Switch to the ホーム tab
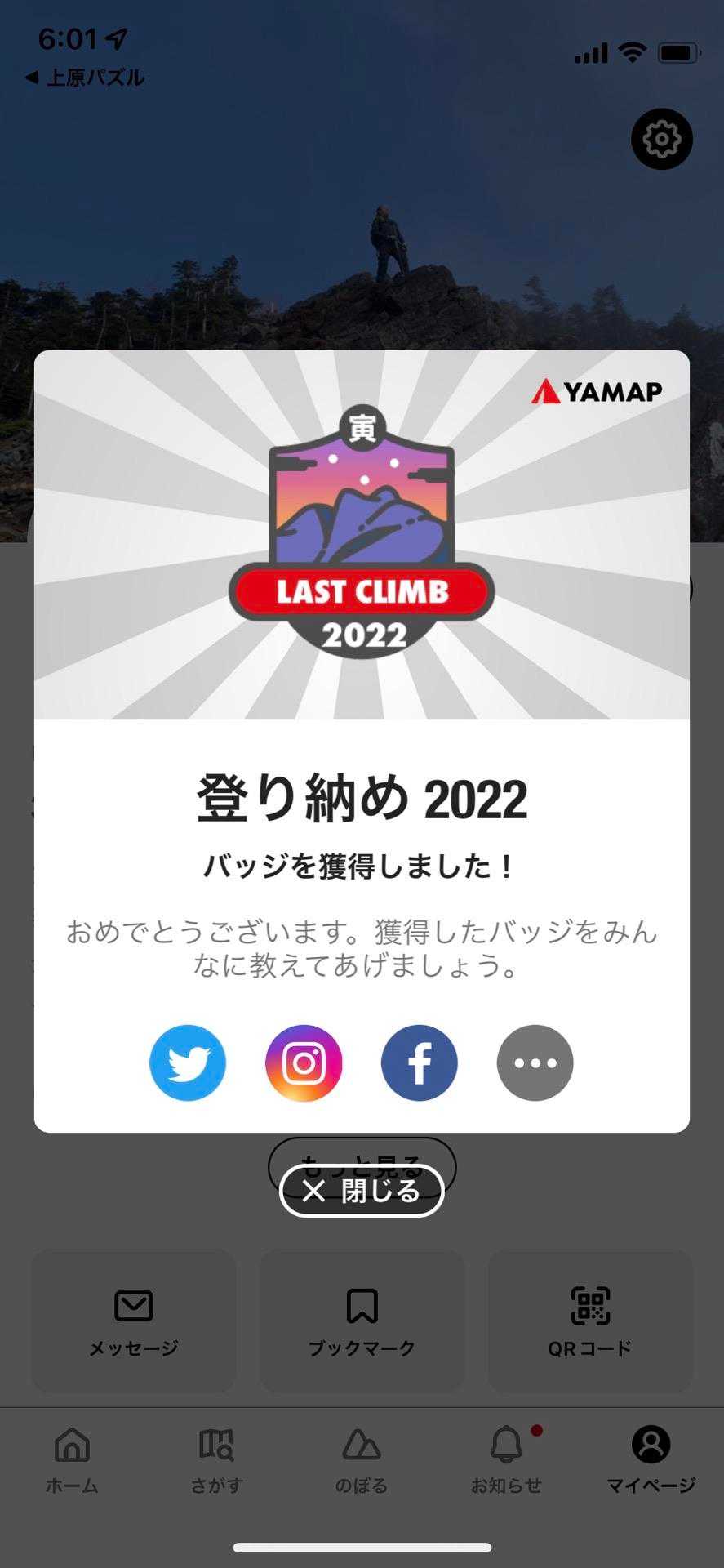This screenshot has height=1568, width=724. (x=72, y=1460)
